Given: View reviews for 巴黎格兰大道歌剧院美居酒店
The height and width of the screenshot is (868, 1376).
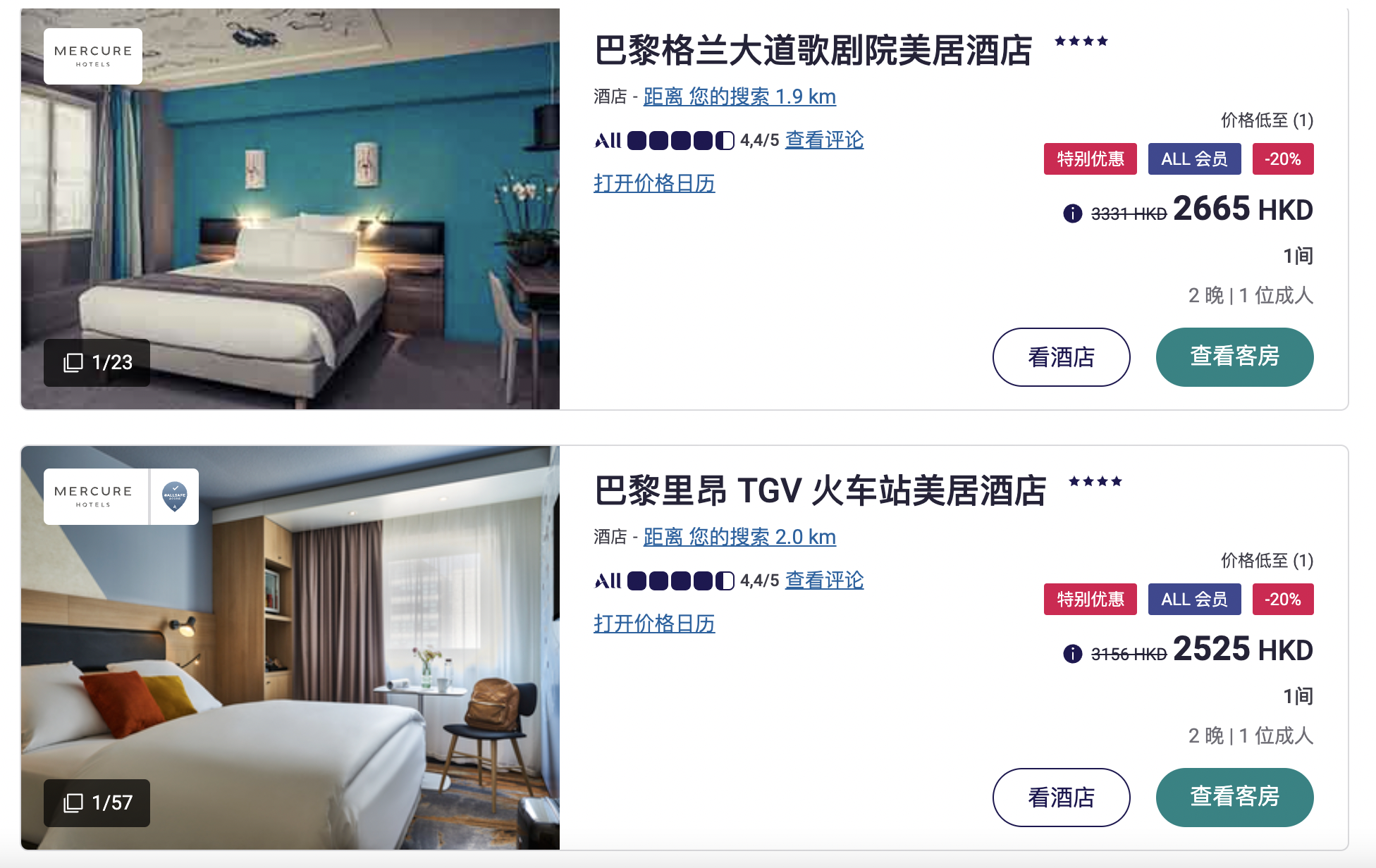Looking at the screenshot, I should (x=824, y=140).
